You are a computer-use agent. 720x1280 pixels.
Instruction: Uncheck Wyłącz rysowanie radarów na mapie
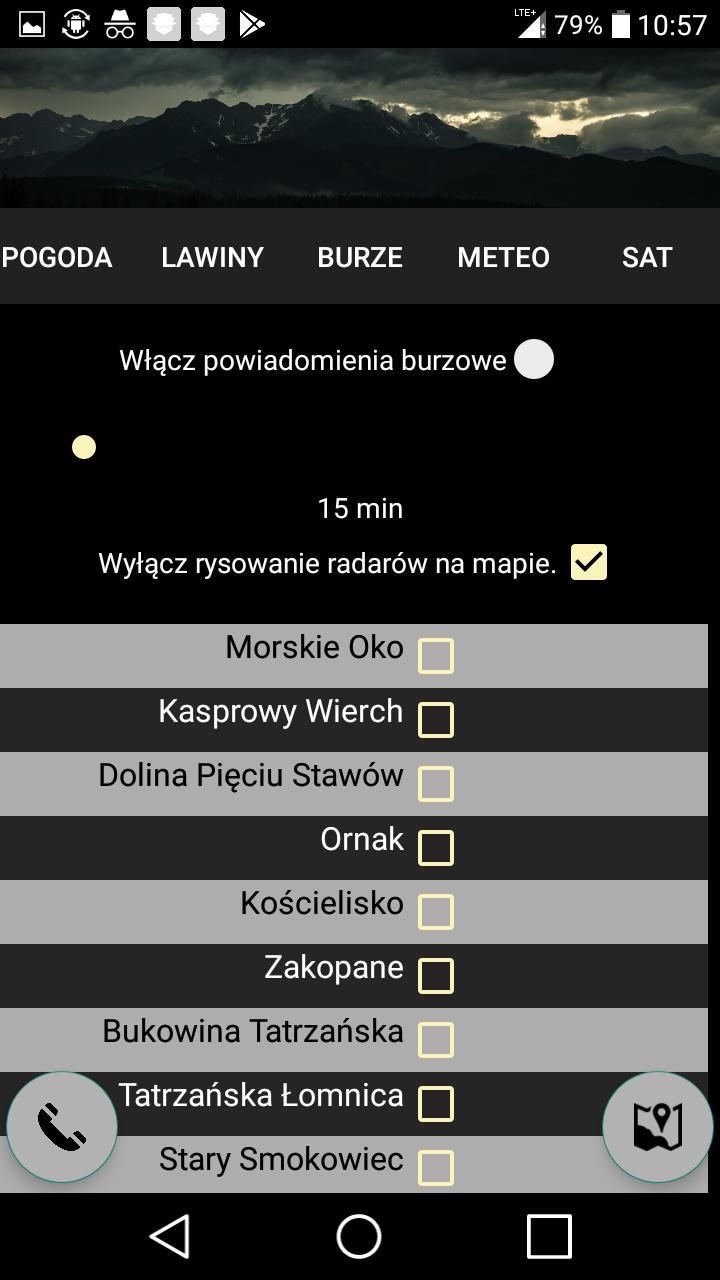click(589, 563)
